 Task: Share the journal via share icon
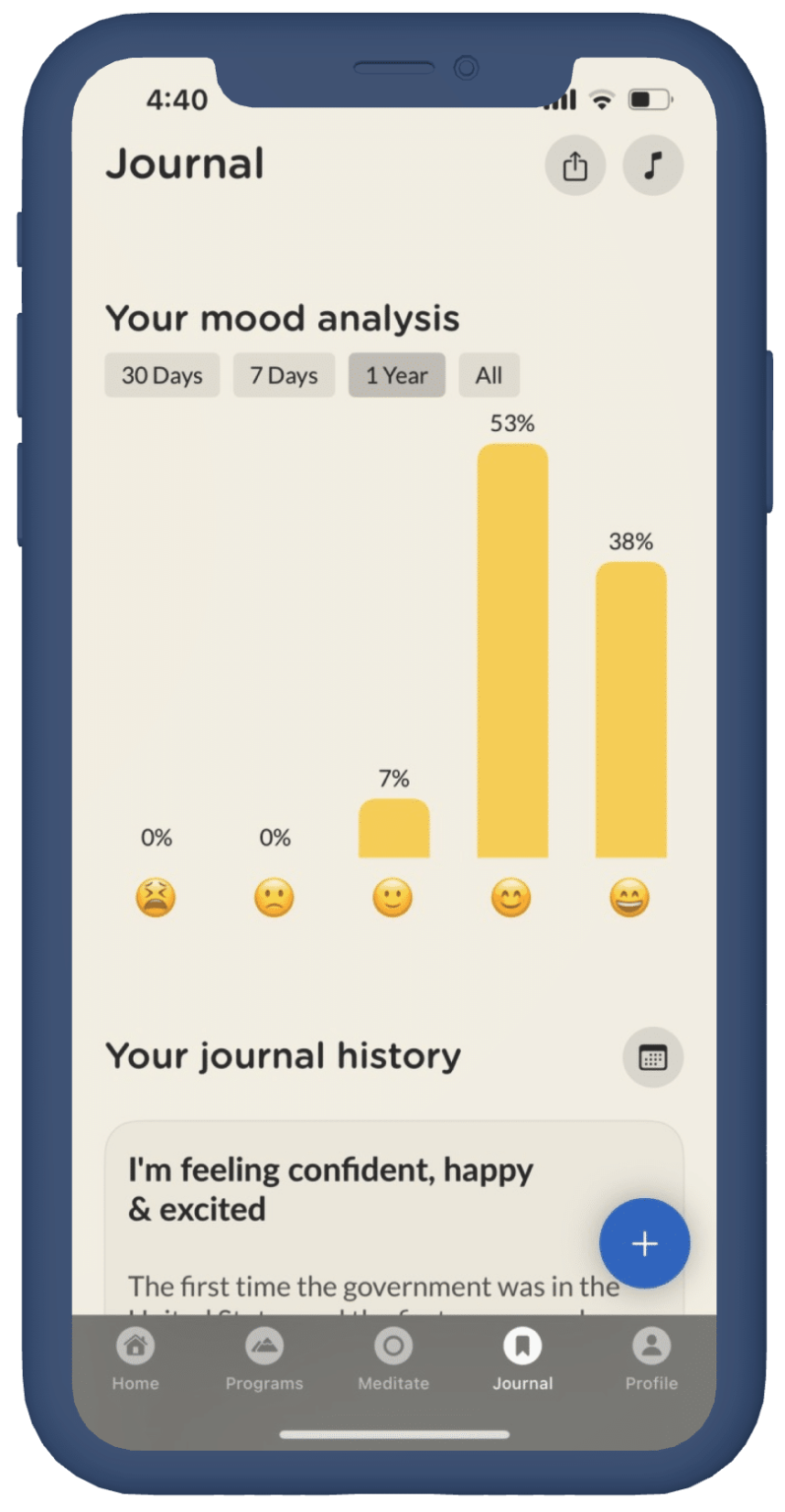coord(575,165)
